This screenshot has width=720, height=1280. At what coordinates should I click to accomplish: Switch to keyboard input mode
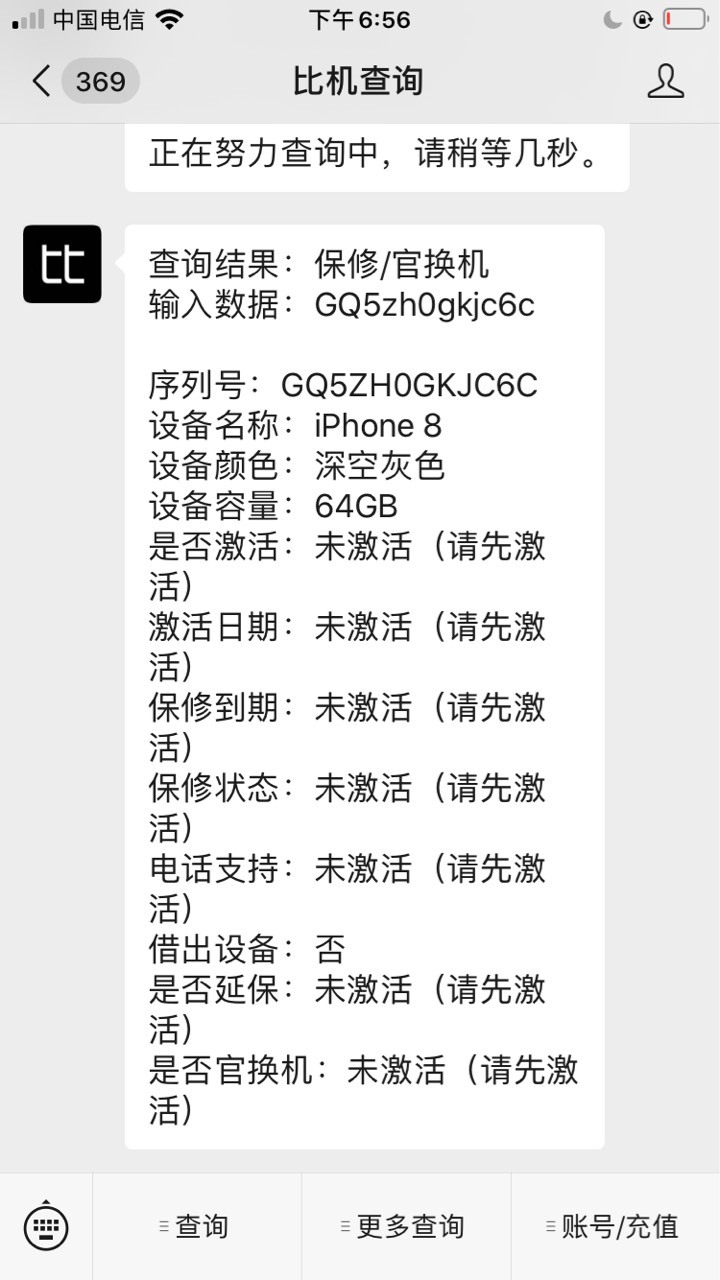pos(46,1225)
